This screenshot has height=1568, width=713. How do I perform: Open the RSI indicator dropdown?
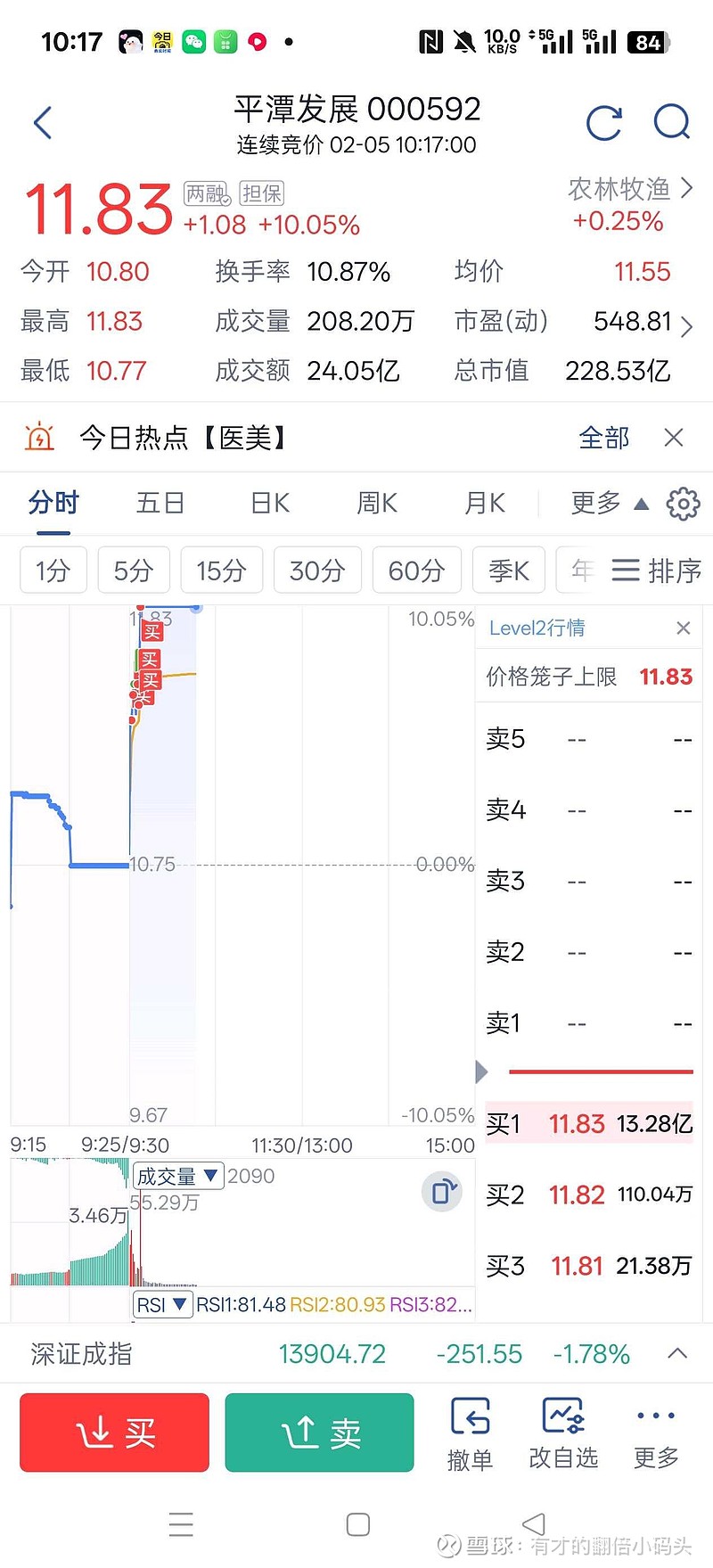(162, 1303)
